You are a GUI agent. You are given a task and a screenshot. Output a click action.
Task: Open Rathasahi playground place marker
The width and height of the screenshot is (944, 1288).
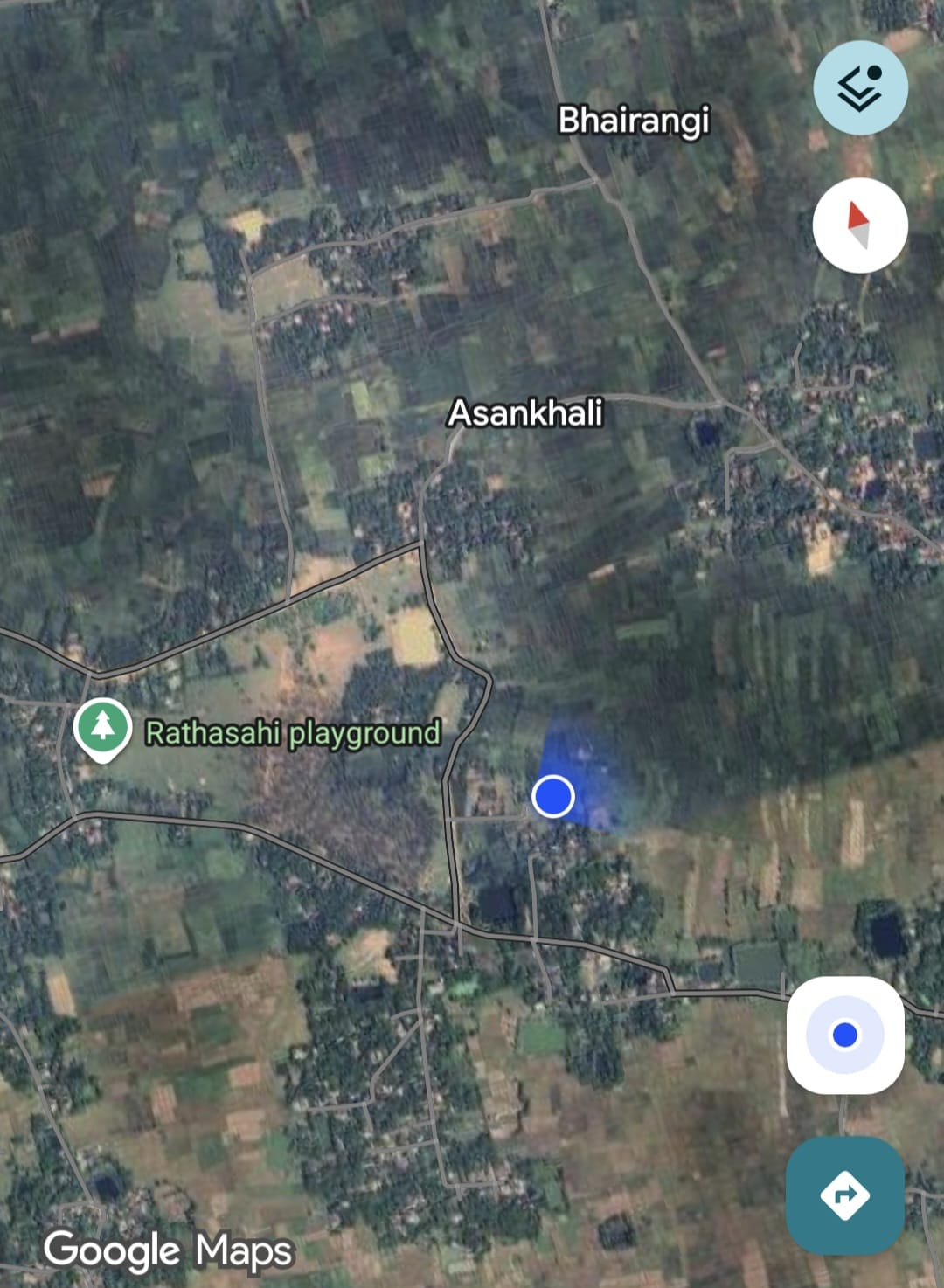[103, 728]
